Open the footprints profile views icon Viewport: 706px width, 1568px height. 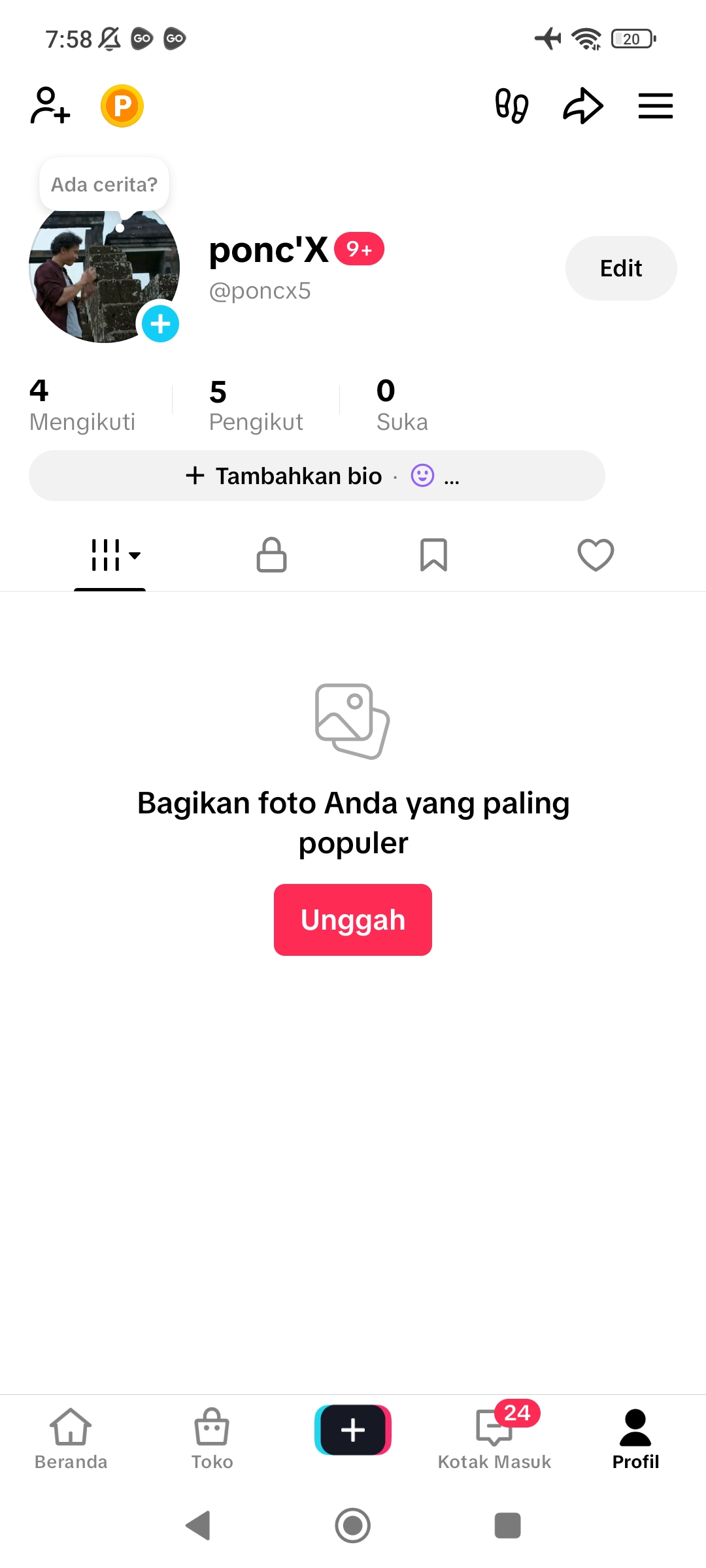coord(511,106)
